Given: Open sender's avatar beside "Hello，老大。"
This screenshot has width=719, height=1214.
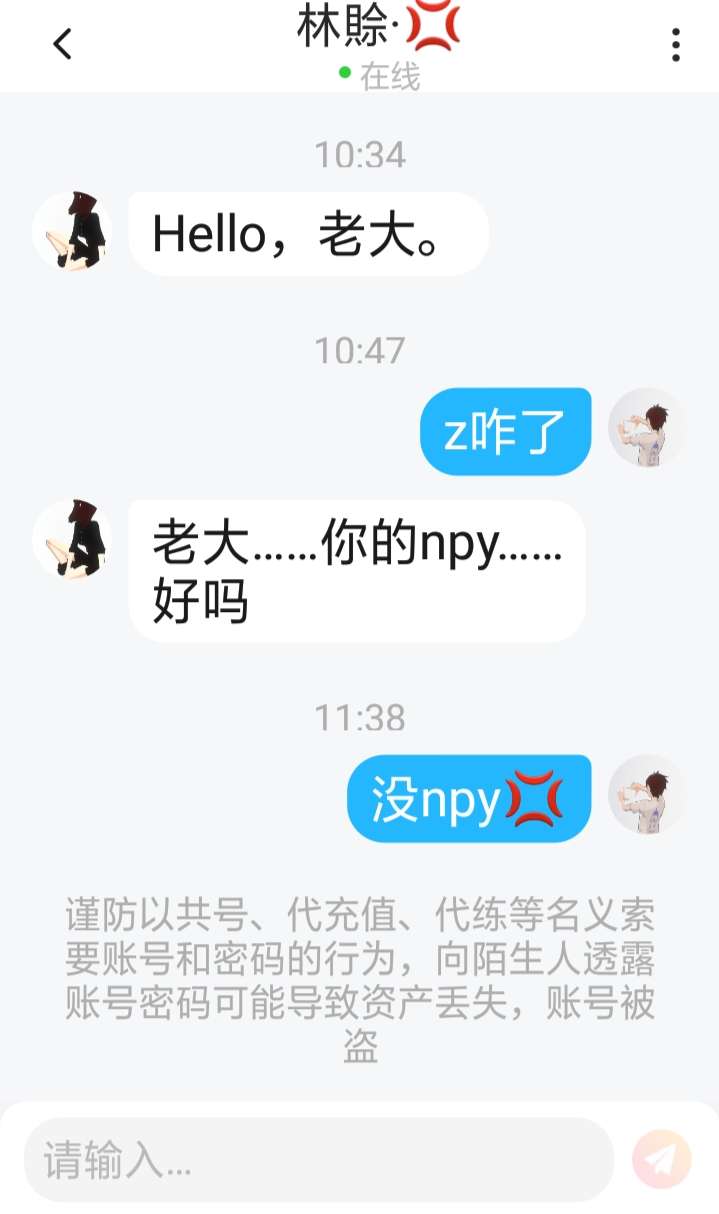Looking at the screenshot, I should click(72, 232).
